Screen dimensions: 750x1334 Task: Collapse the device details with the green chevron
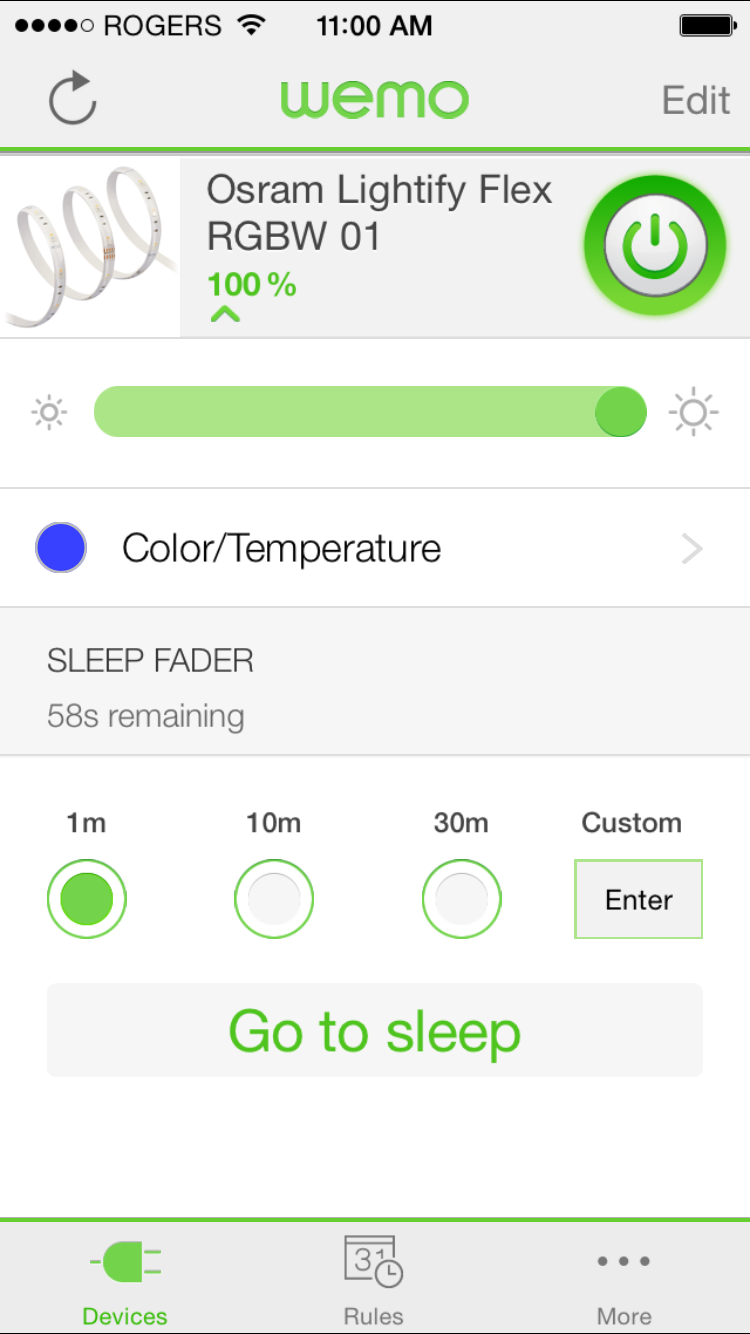coord(226,313)
